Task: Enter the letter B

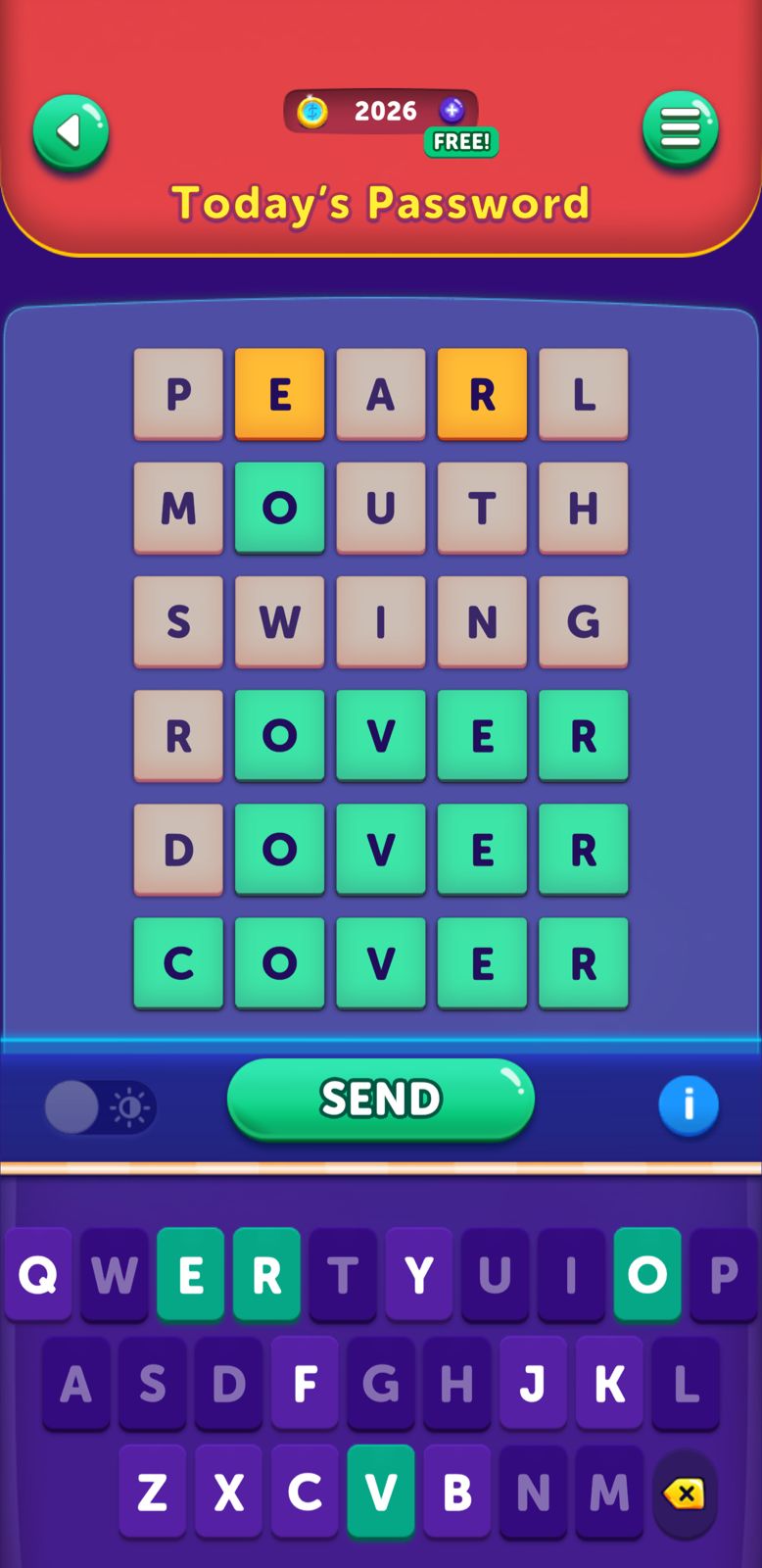Action: pos(456,1492)
